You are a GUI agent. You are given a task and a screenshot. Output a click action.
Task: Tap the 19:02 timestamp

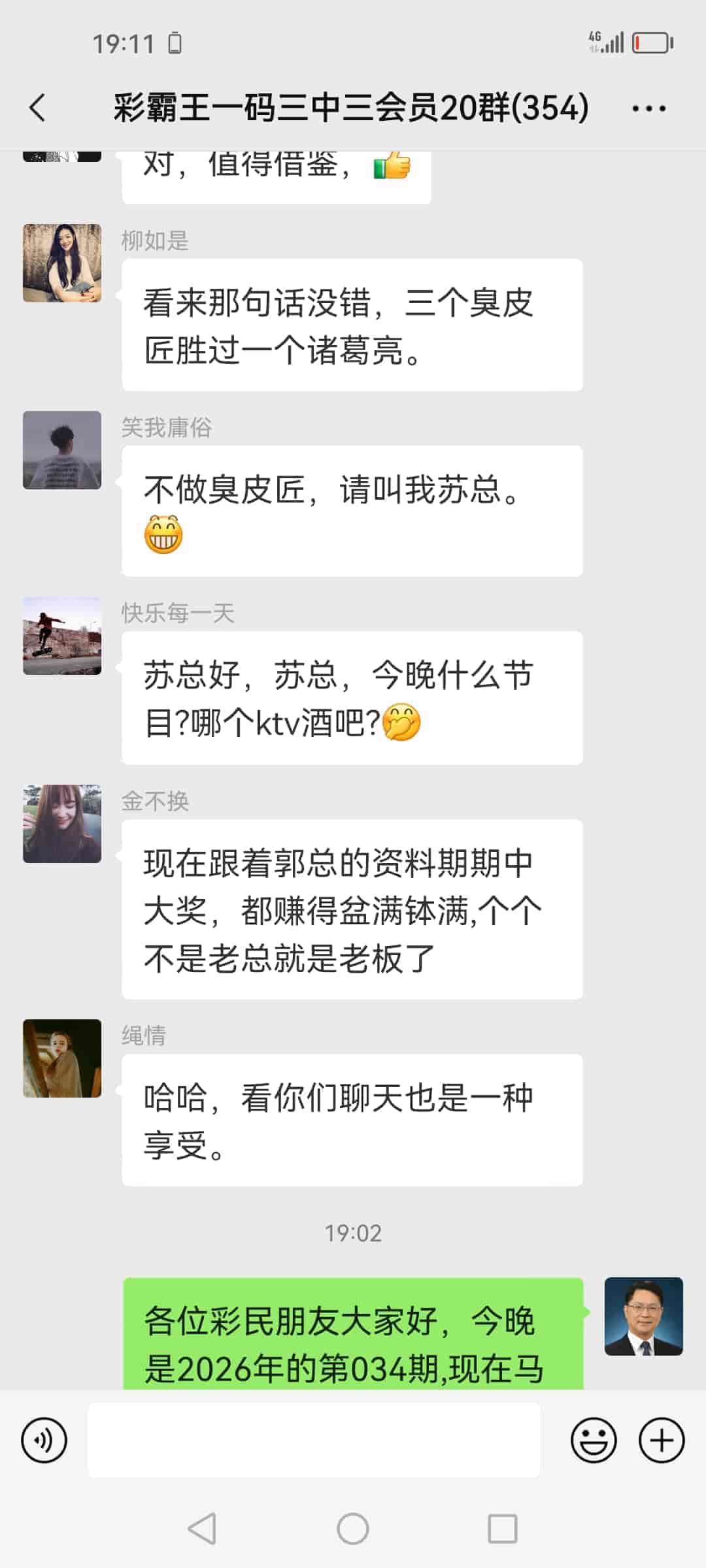point(353,1233)
